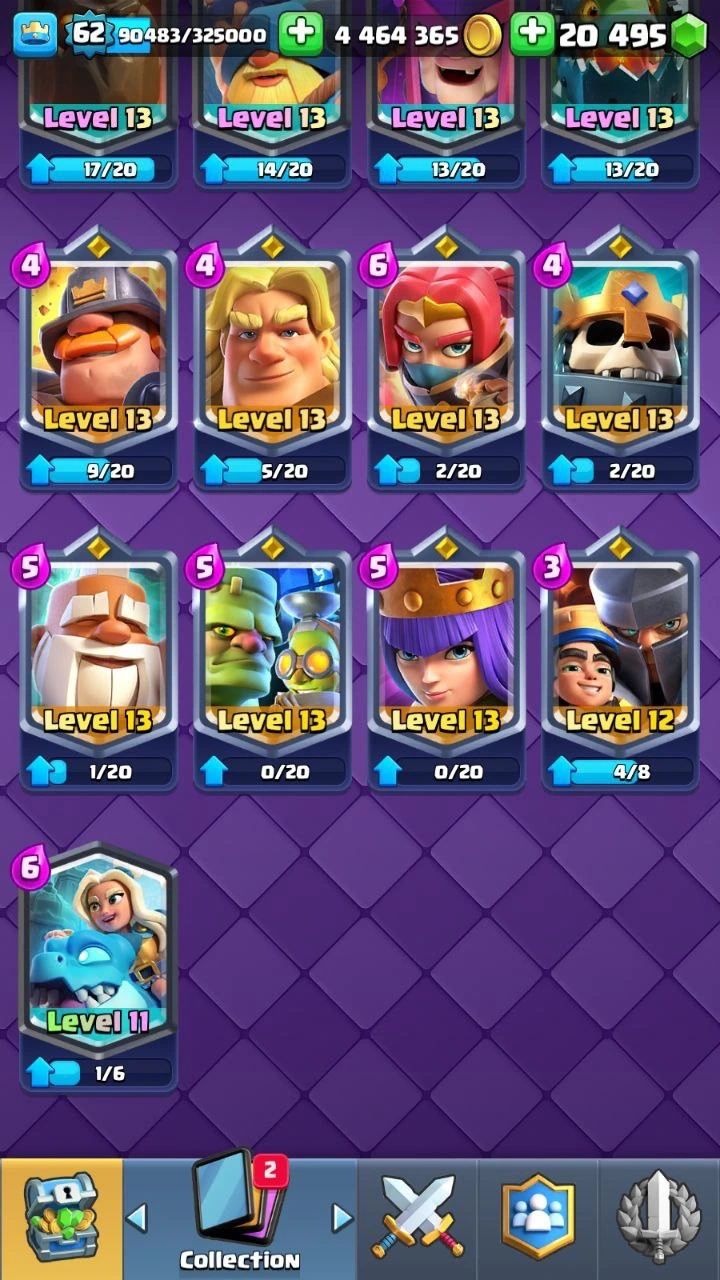Screen dimensions: 720x1280
Task: Open the Clan social tab
Action: tap(540, 1218)
